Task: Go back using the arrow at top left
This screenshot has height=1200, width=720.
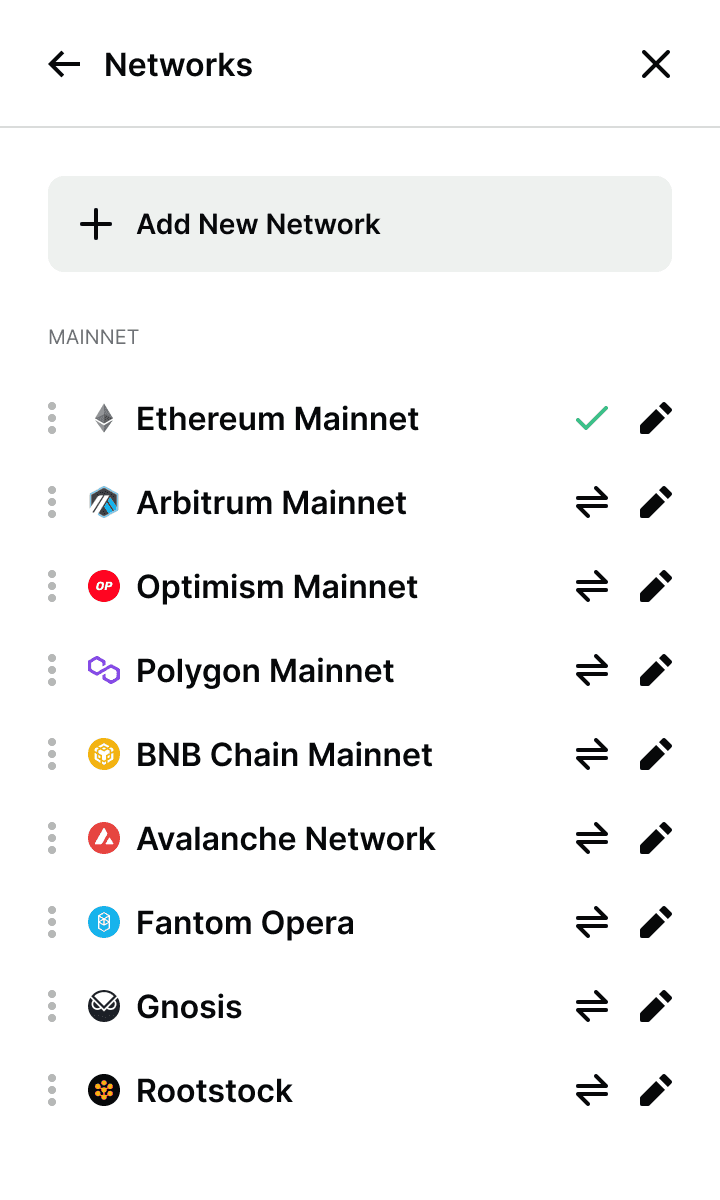Action: click(x=64, y=63)
